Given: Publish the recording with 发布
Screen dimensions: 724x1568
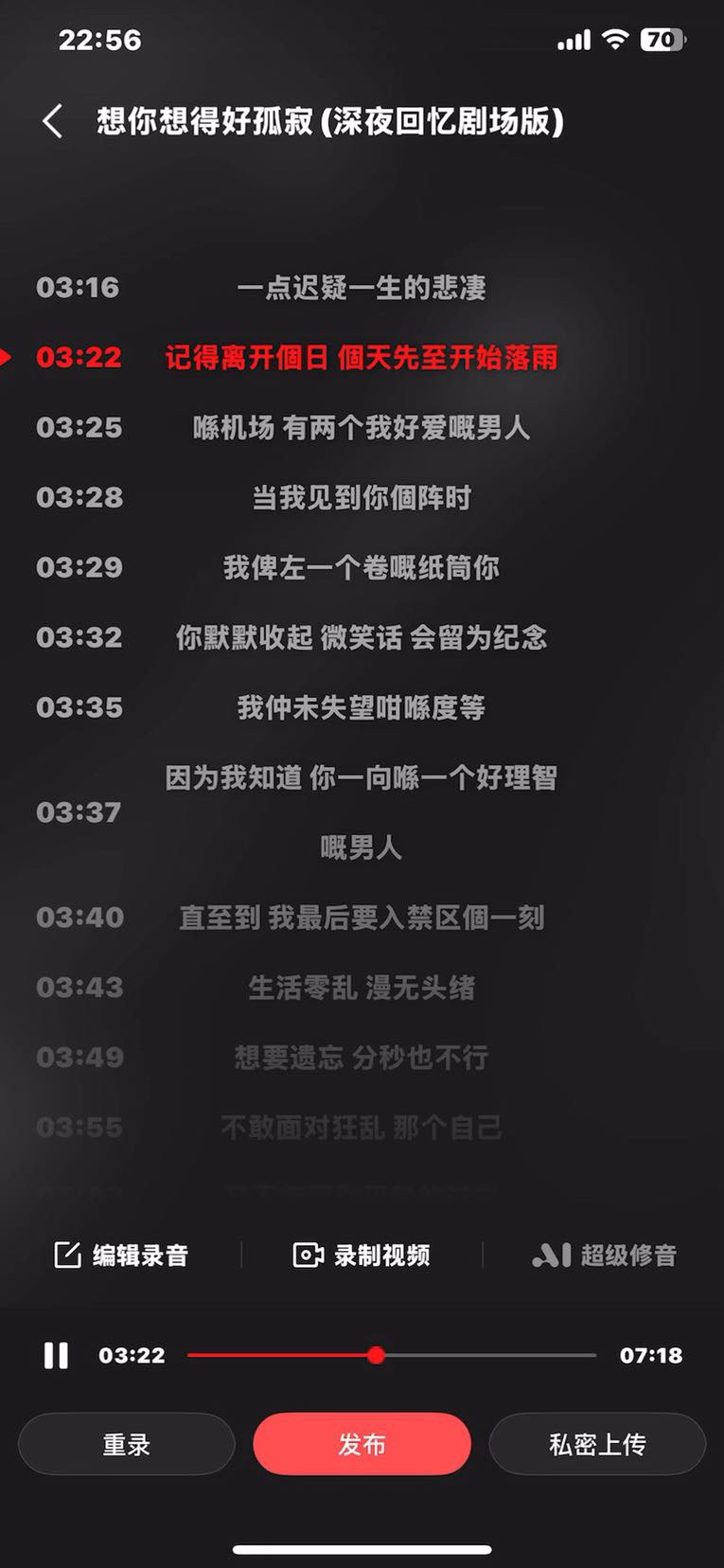Looking at the screenshot, I should pyautogui.click(x=362, y=1444).
